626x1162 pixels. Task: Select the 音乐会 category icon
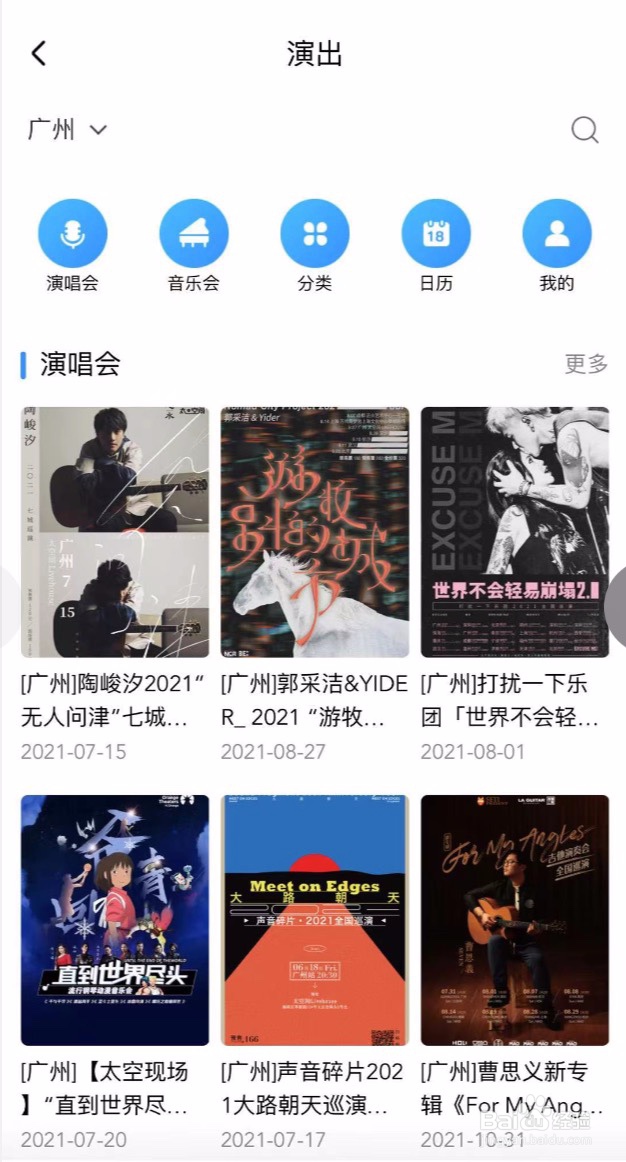tap(193, 234)
